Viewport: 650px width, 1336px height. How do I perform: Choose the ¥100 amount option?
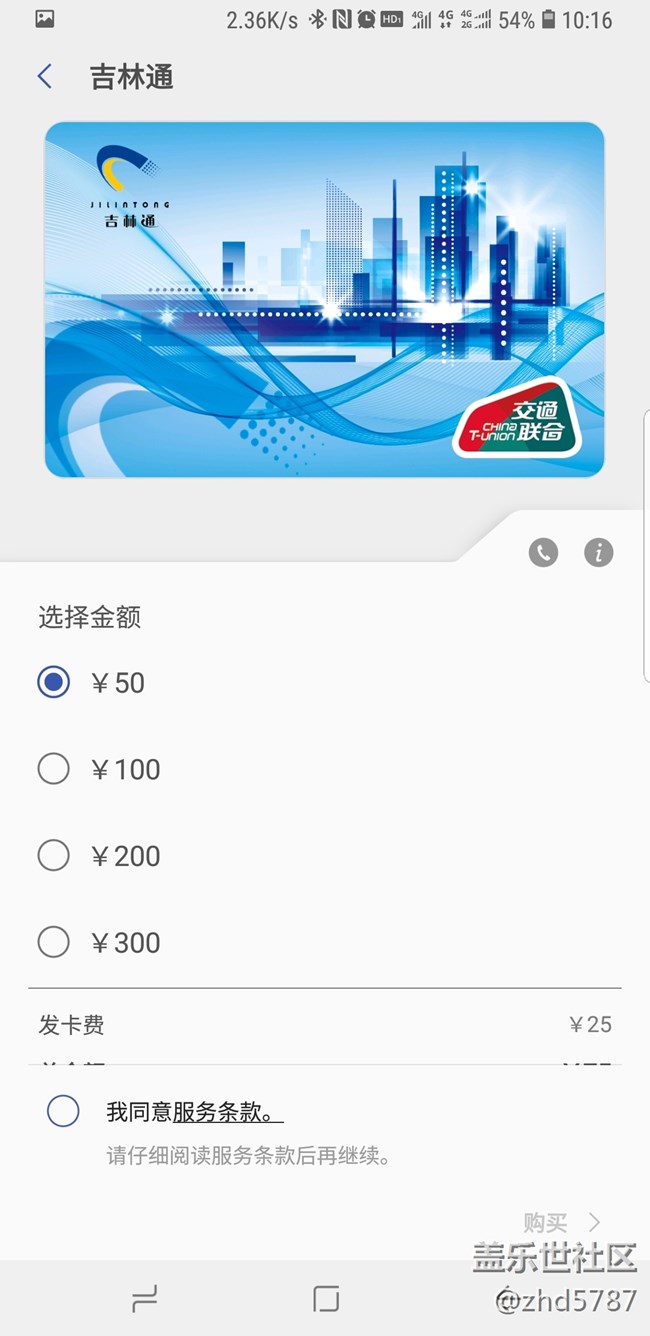coord(53,769)
